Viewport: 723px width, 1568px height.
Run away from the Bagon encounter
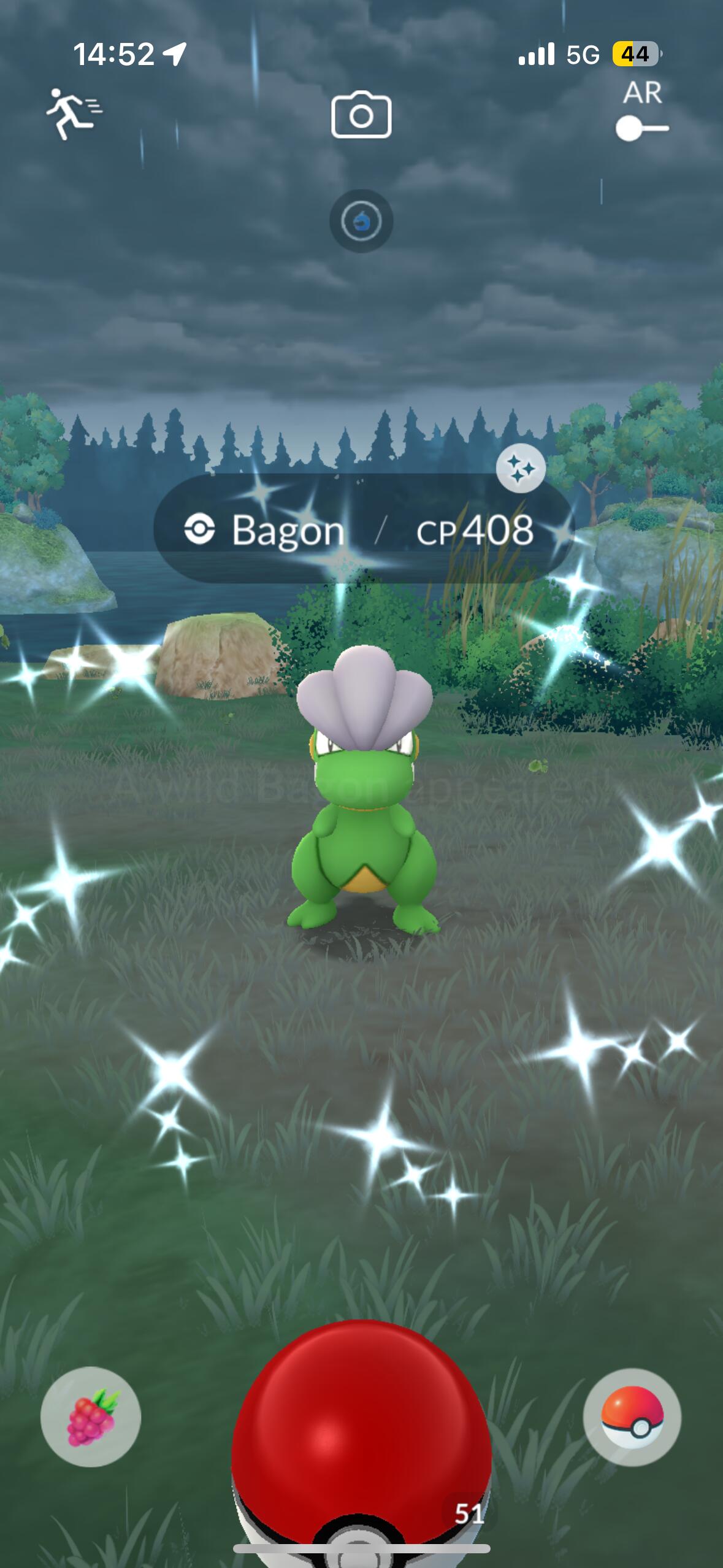74,113
